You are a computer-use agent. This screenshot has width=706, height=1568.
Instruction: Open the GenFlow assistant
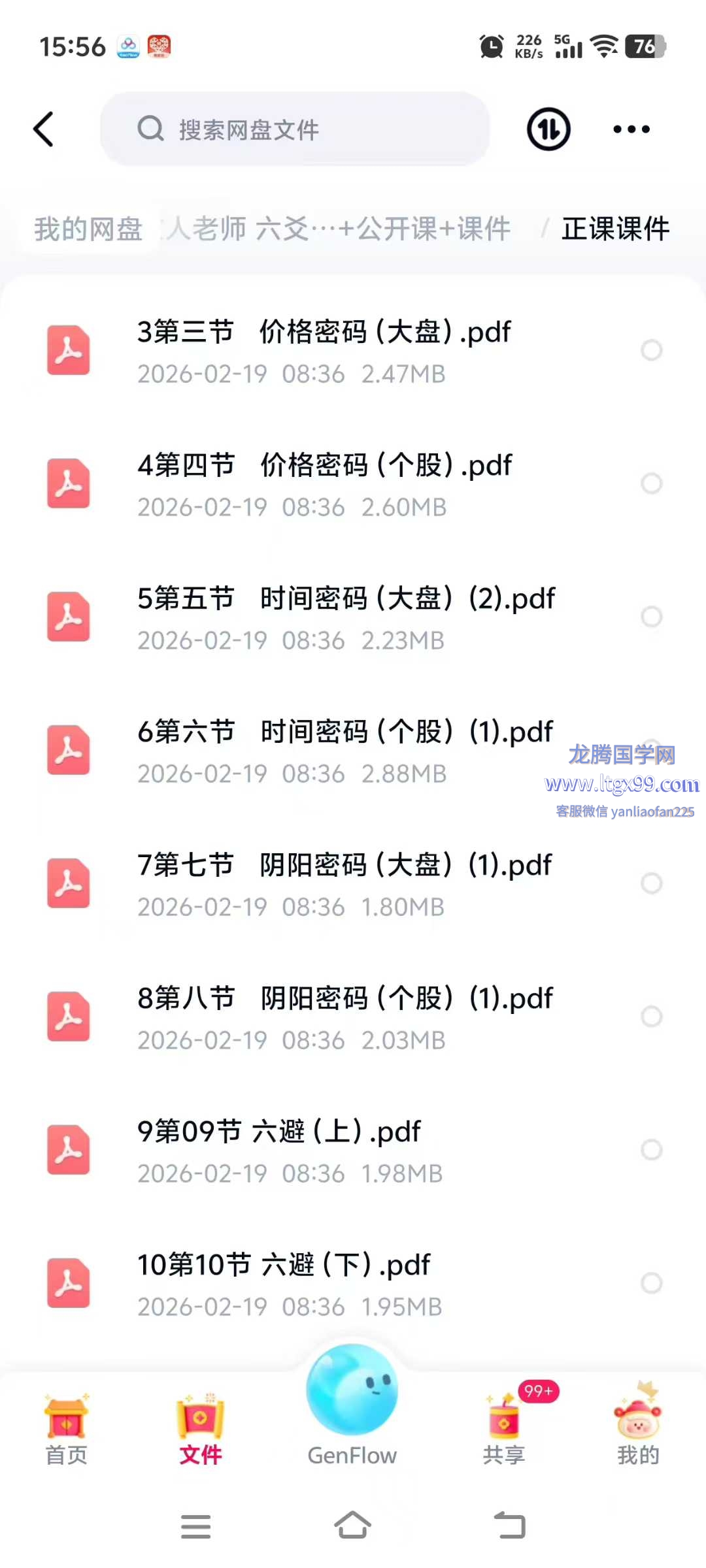point(352,1405)
